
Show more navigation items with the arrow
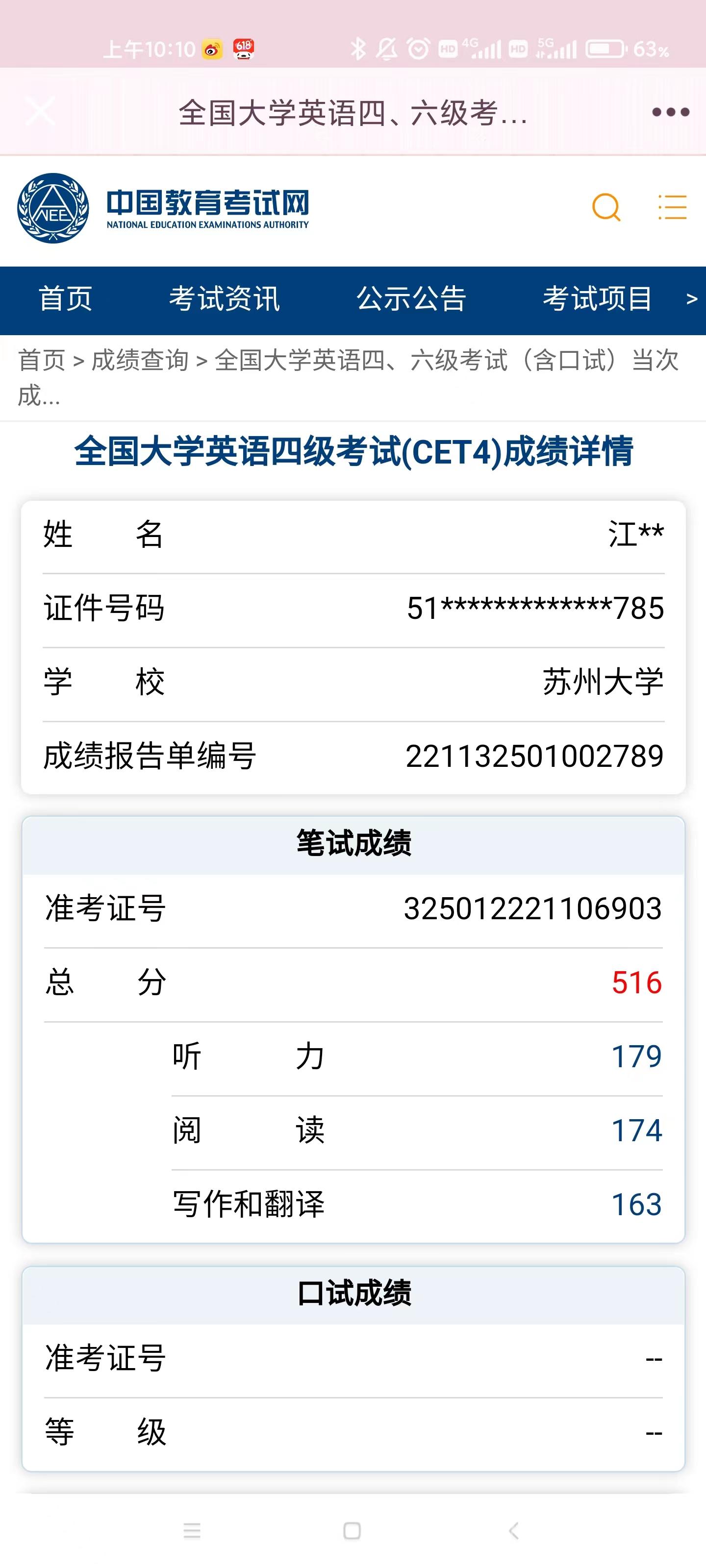pyautogui.click(x=691, y=299)
